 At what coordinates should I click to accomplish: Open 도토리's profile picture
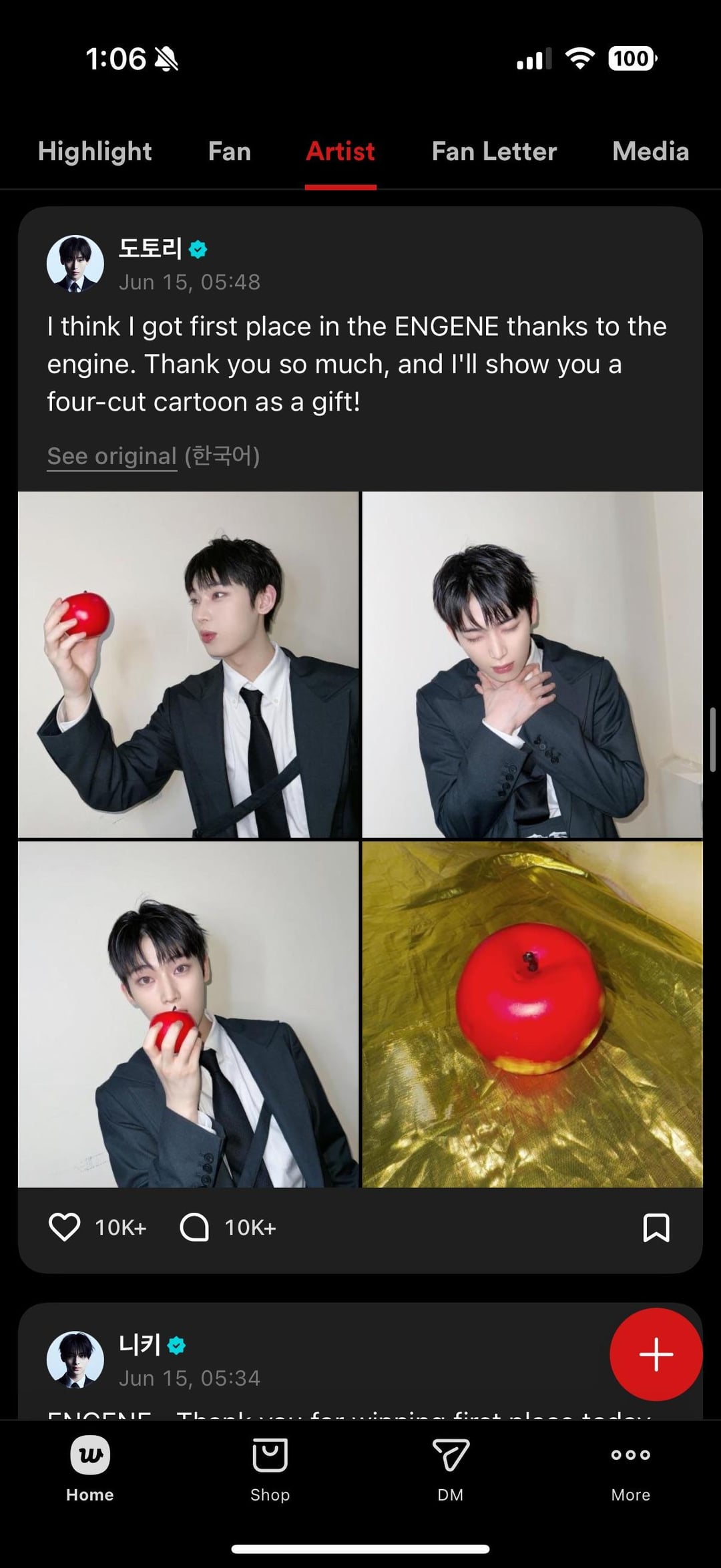pyautogui.click(x=75, y=264)
